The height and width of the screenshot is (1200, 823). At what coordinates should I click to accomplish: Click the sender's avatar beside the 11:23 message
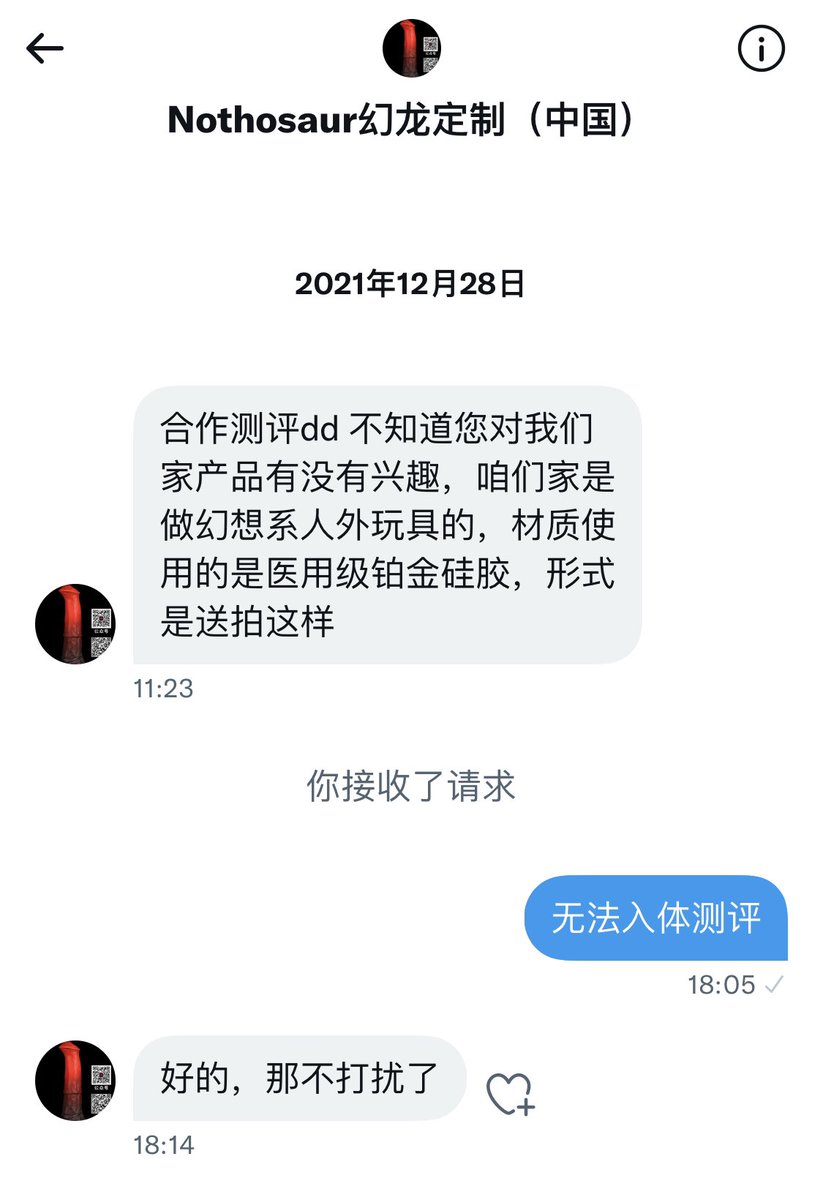(x=73, y=623)
